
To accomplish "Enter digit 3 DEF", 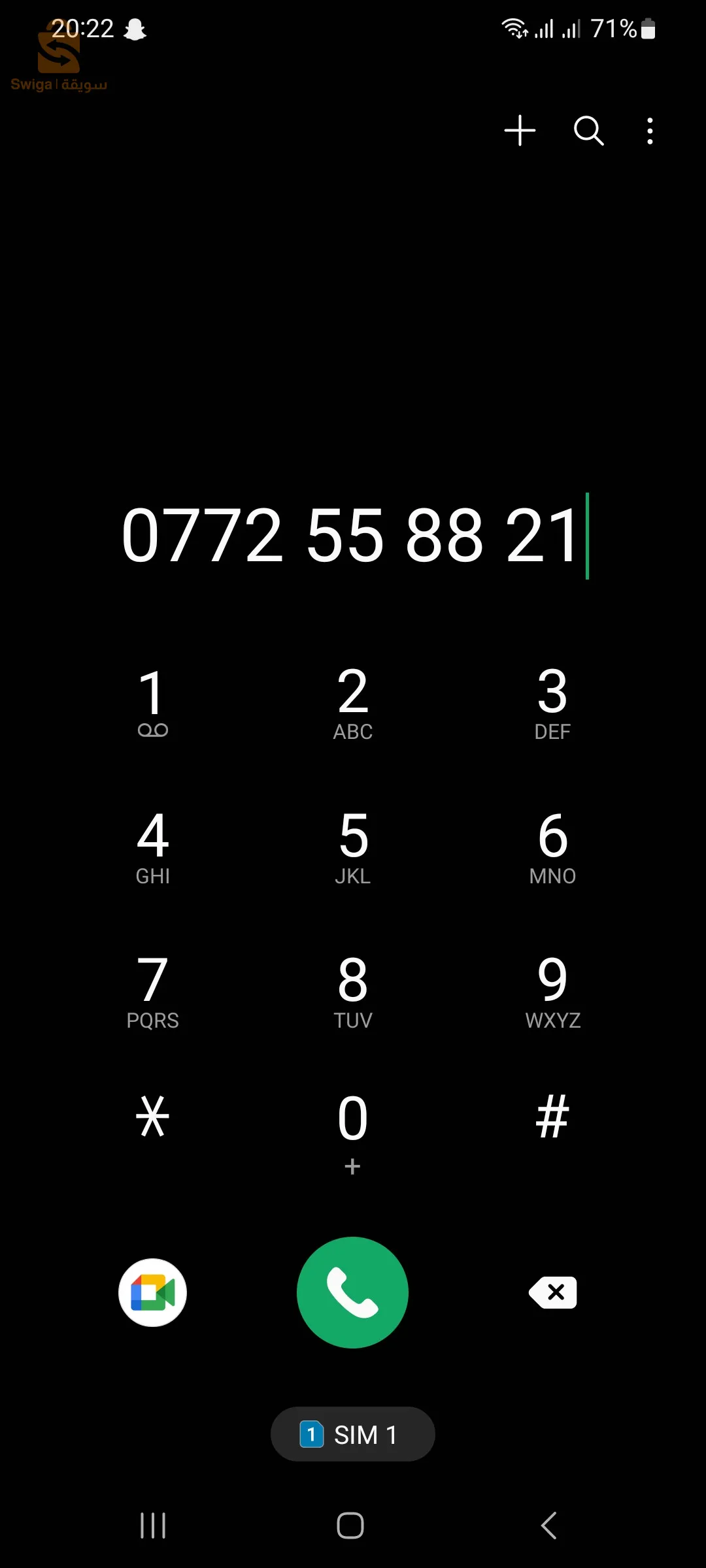I will (x=552, y=702).
